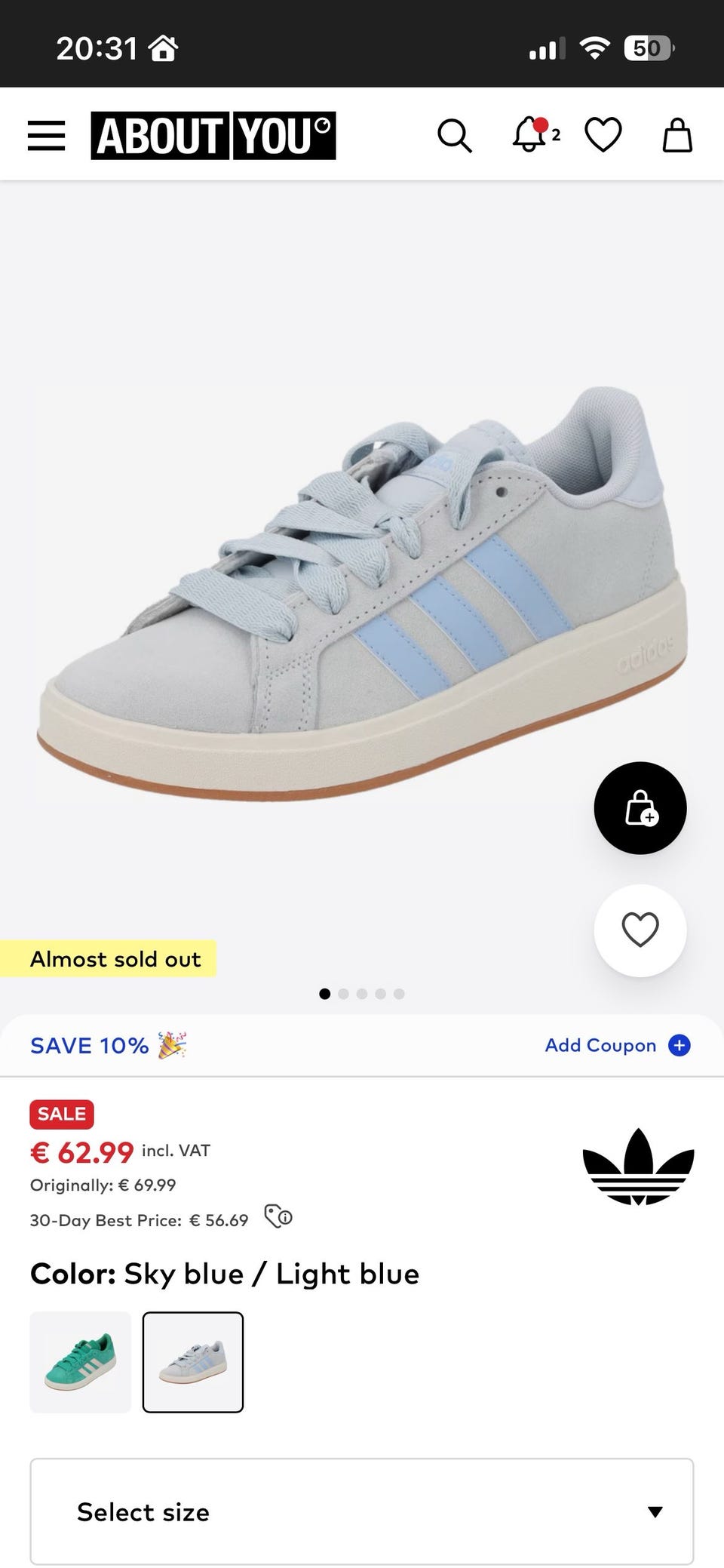Open the wishlist heart in header
724x1568 pixels.
point(603,135)
